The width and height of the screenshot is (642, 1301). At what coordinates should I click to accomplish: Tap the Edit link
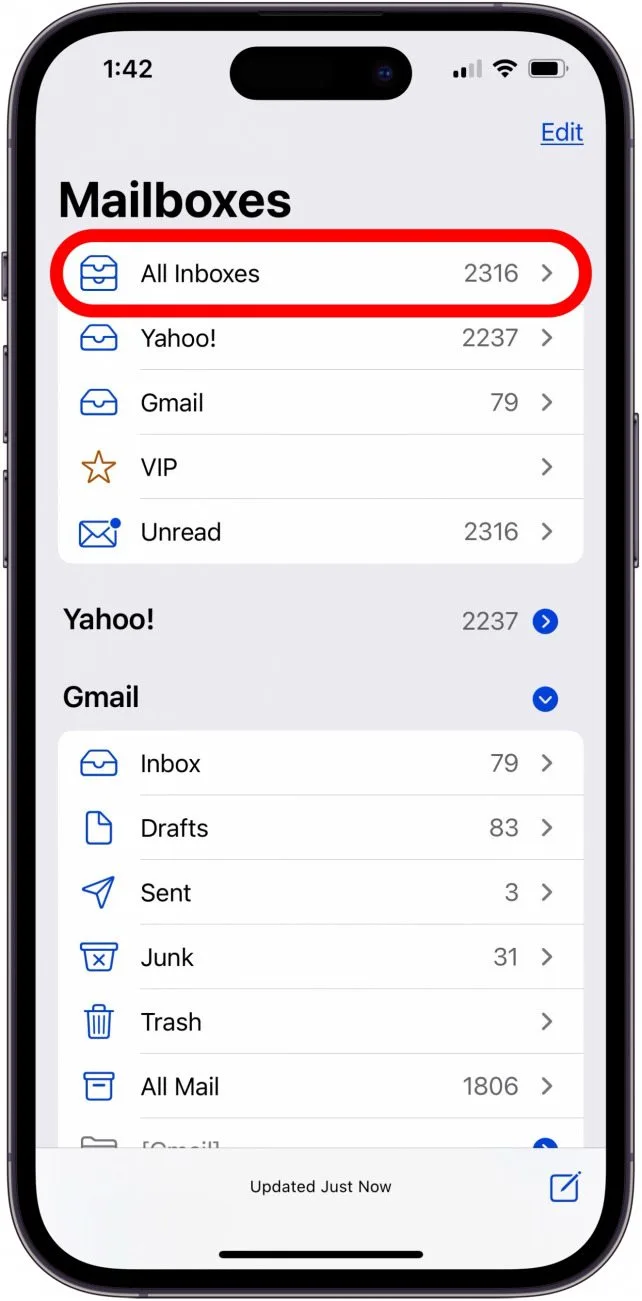[561, 133]
